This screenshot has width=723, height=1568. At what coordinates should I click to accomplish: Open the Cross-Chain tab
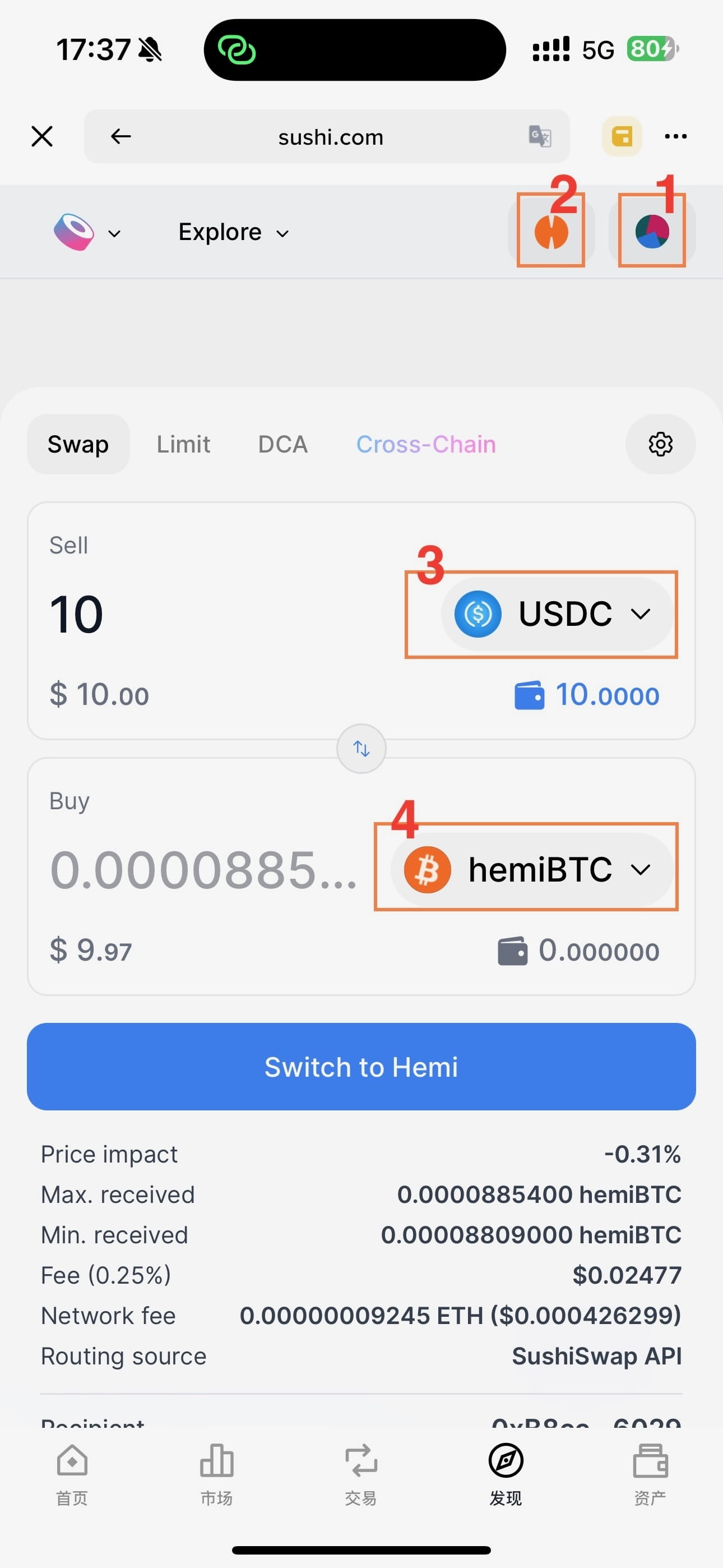pyautogui.click(x=426, y=444)
